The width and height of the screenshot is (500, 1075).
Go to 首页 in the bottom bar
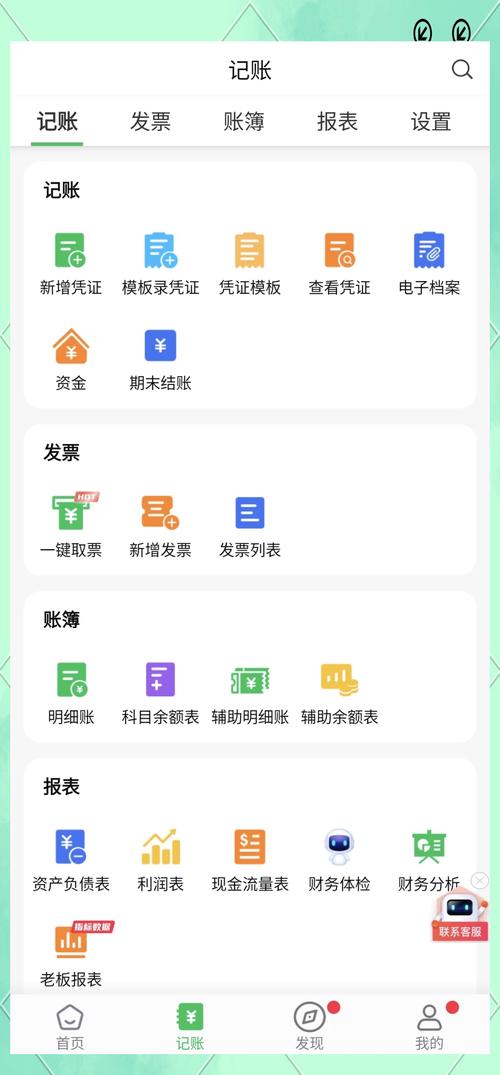point(70,1028)
